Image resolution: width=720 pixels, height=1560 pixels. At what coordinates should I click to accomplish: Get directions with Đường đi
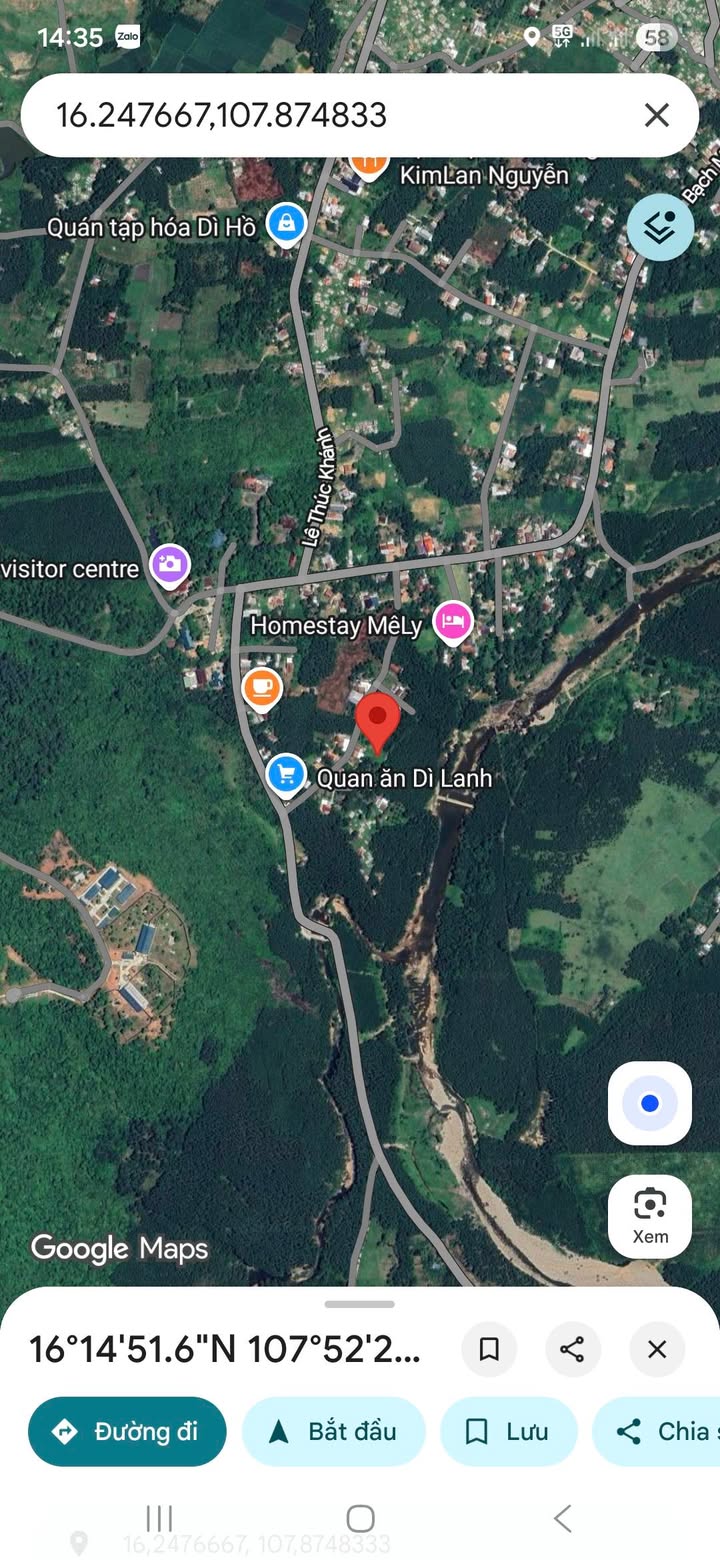tap(127, 1431)
